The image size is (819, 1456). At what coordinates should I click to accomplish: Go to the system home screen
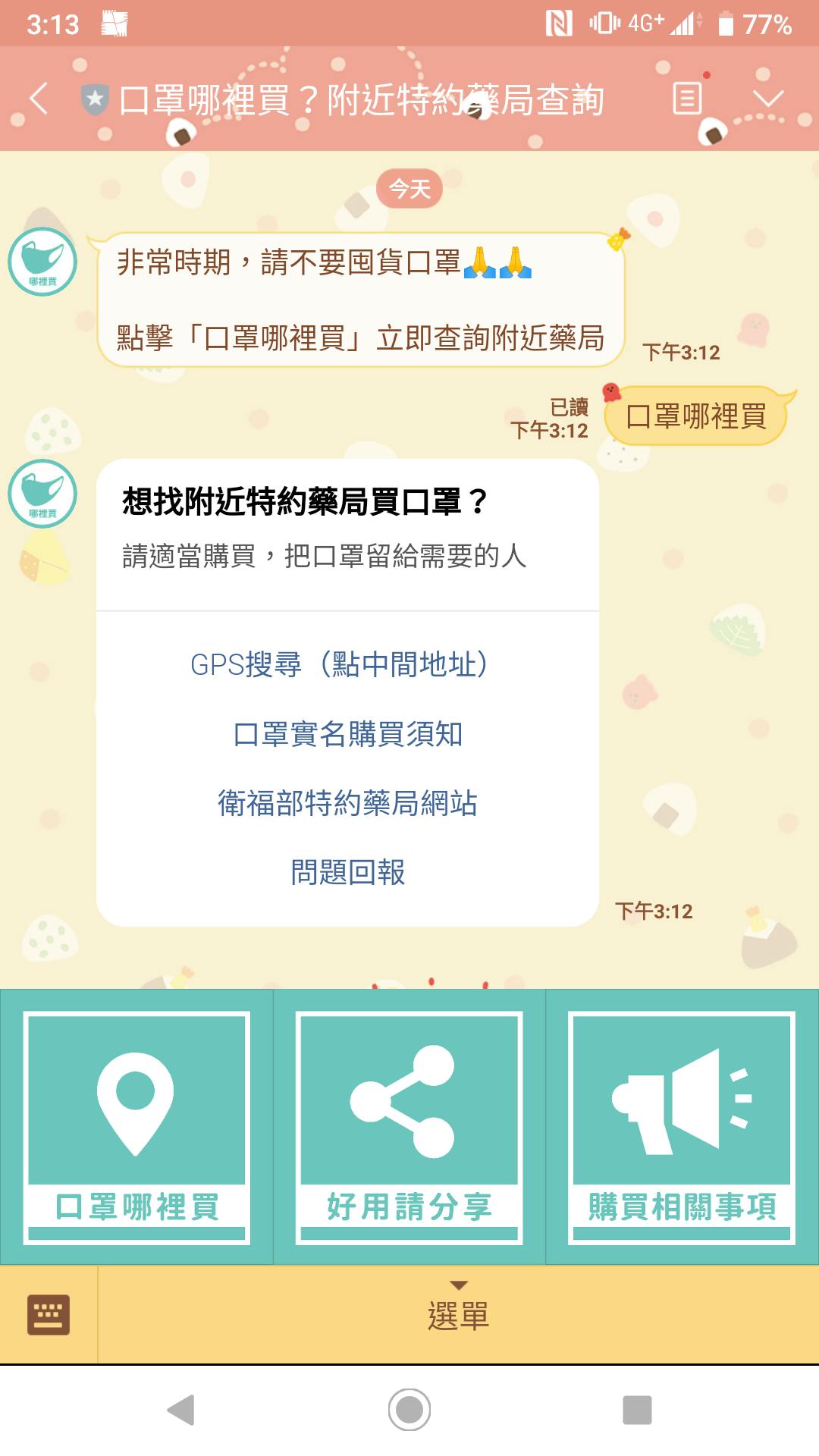tap(409, 1410)
